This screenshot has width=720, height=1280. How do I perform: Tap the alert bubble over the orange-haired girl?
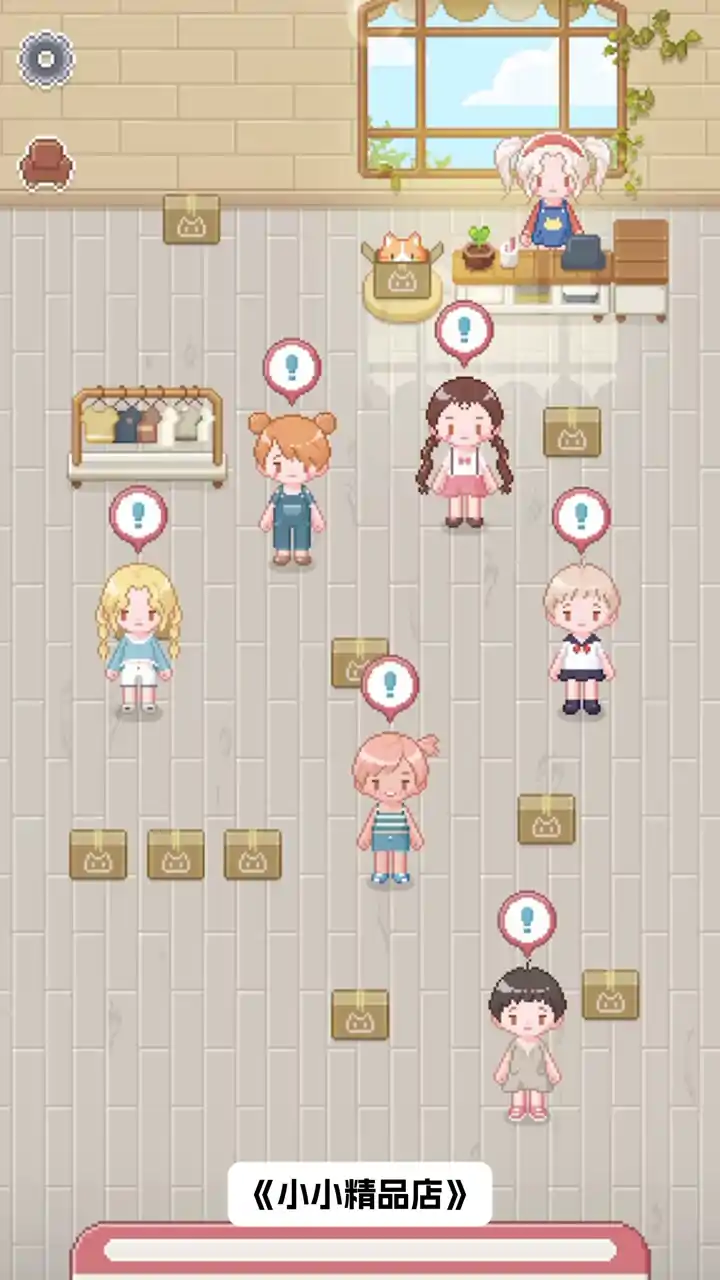pos(292,367)
